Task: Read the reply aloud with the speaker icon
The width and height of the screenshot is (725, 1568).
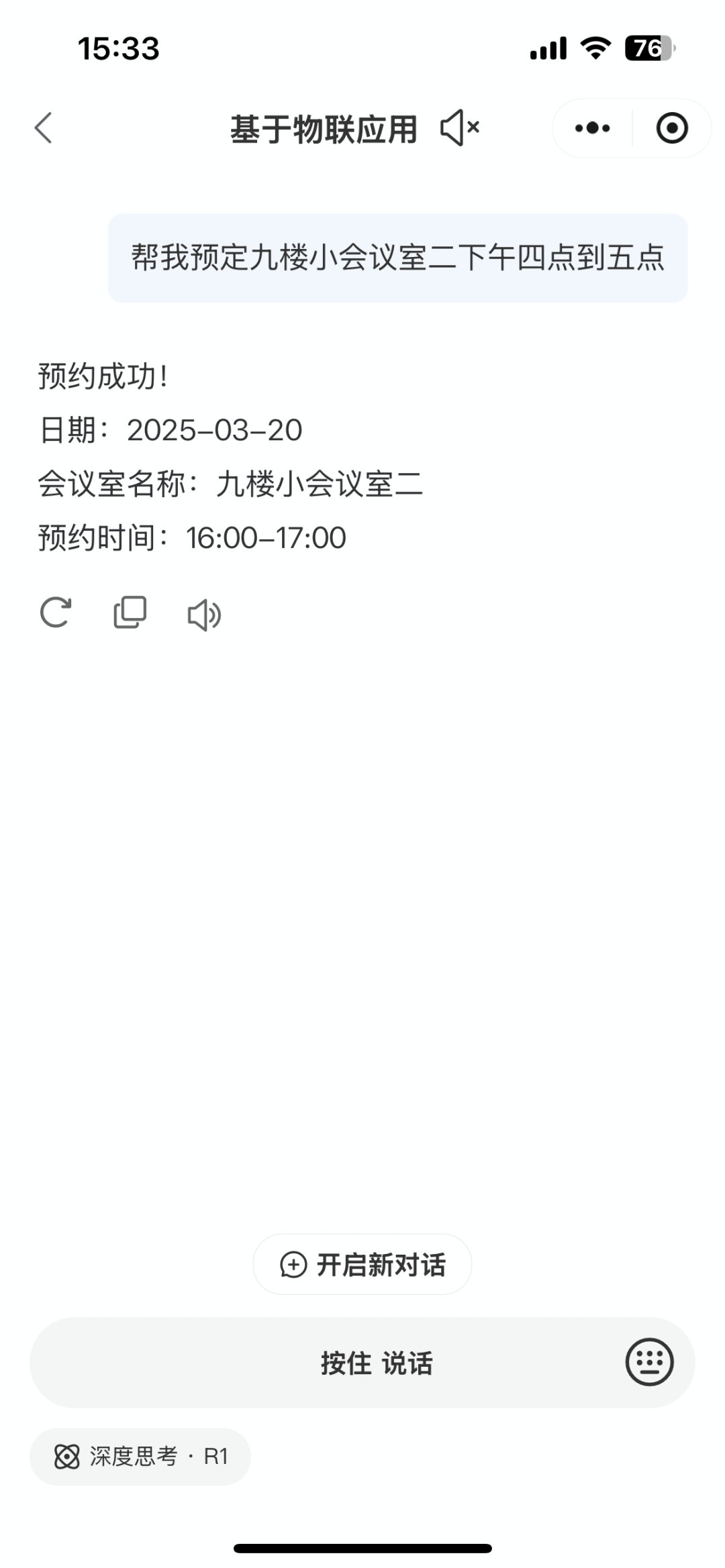Action: [204, 615]
